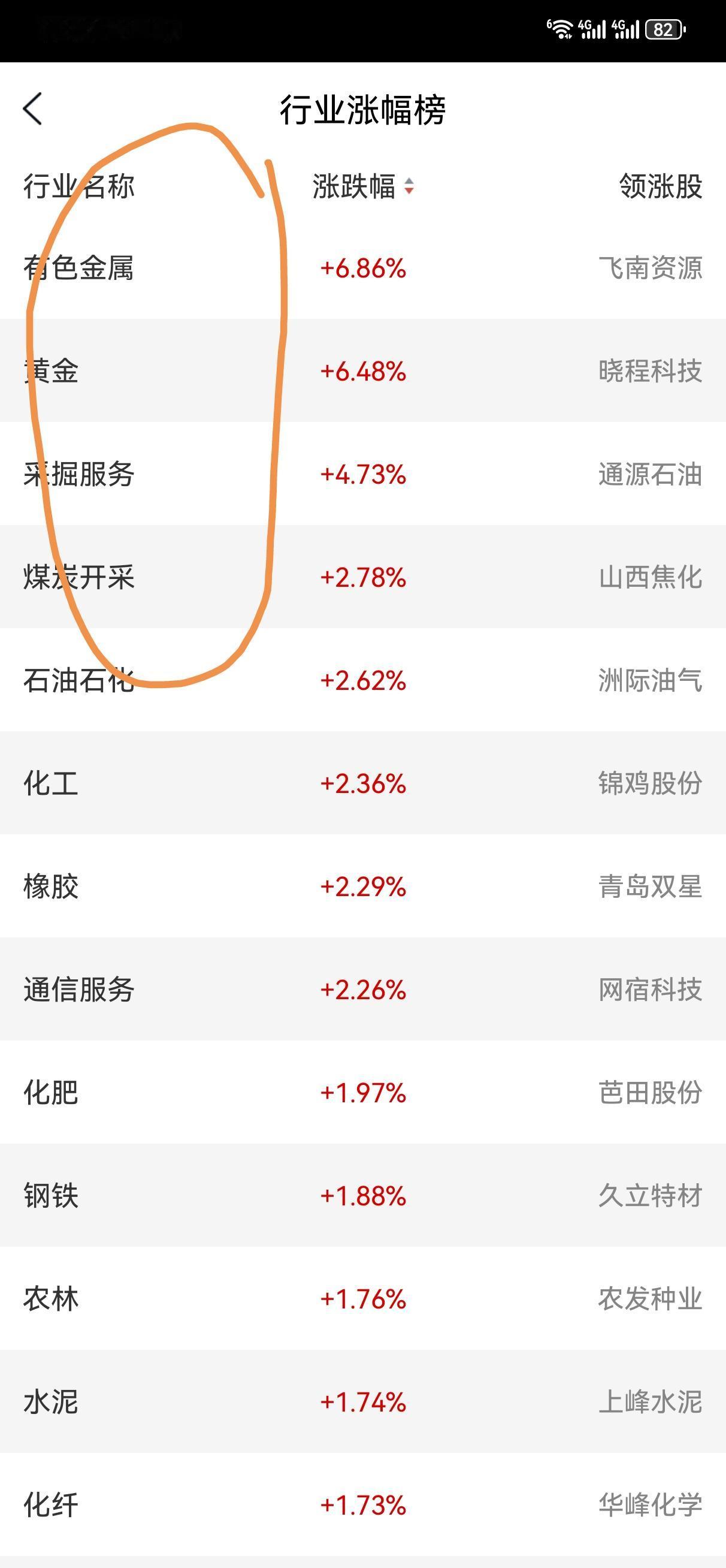Open the 黄金 industry row

point(362,370)
